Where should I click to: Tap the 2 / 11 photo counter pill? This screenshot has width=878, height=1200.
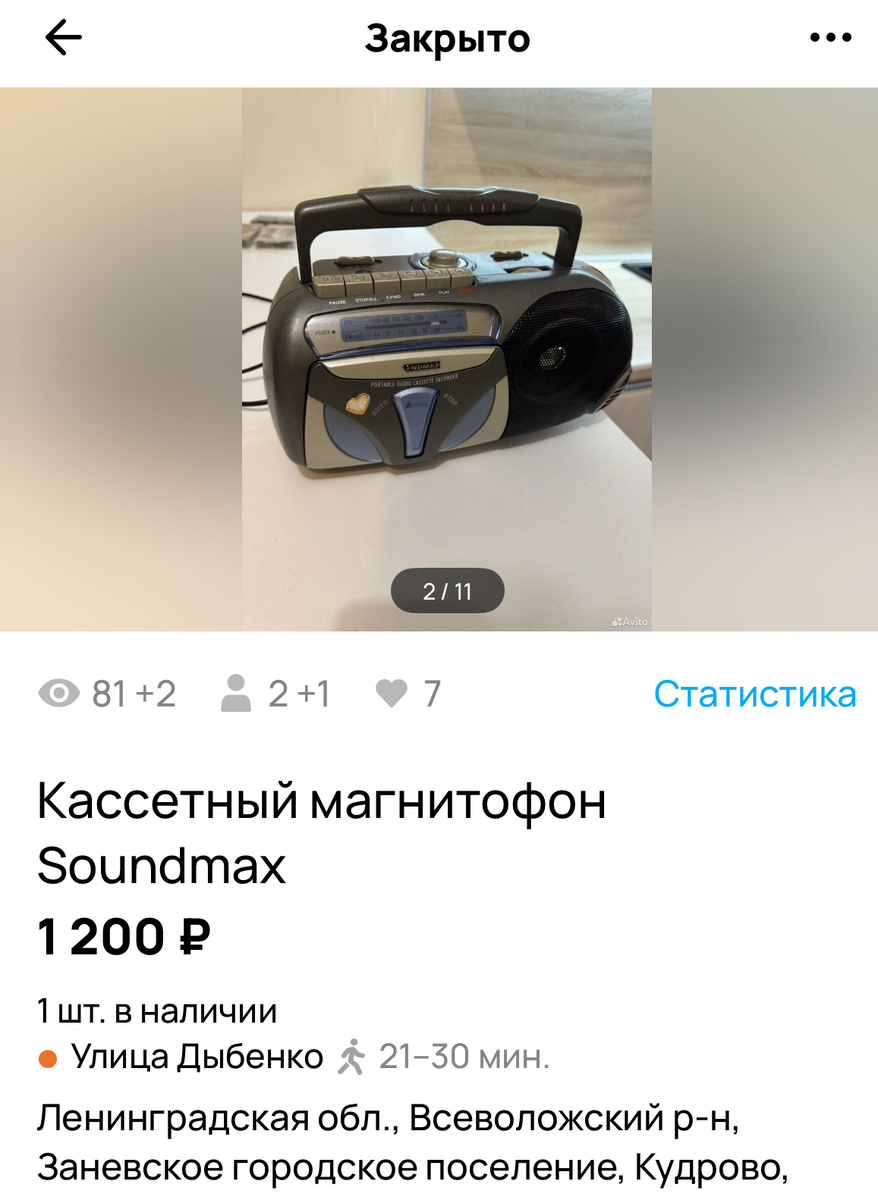point(447,591)
